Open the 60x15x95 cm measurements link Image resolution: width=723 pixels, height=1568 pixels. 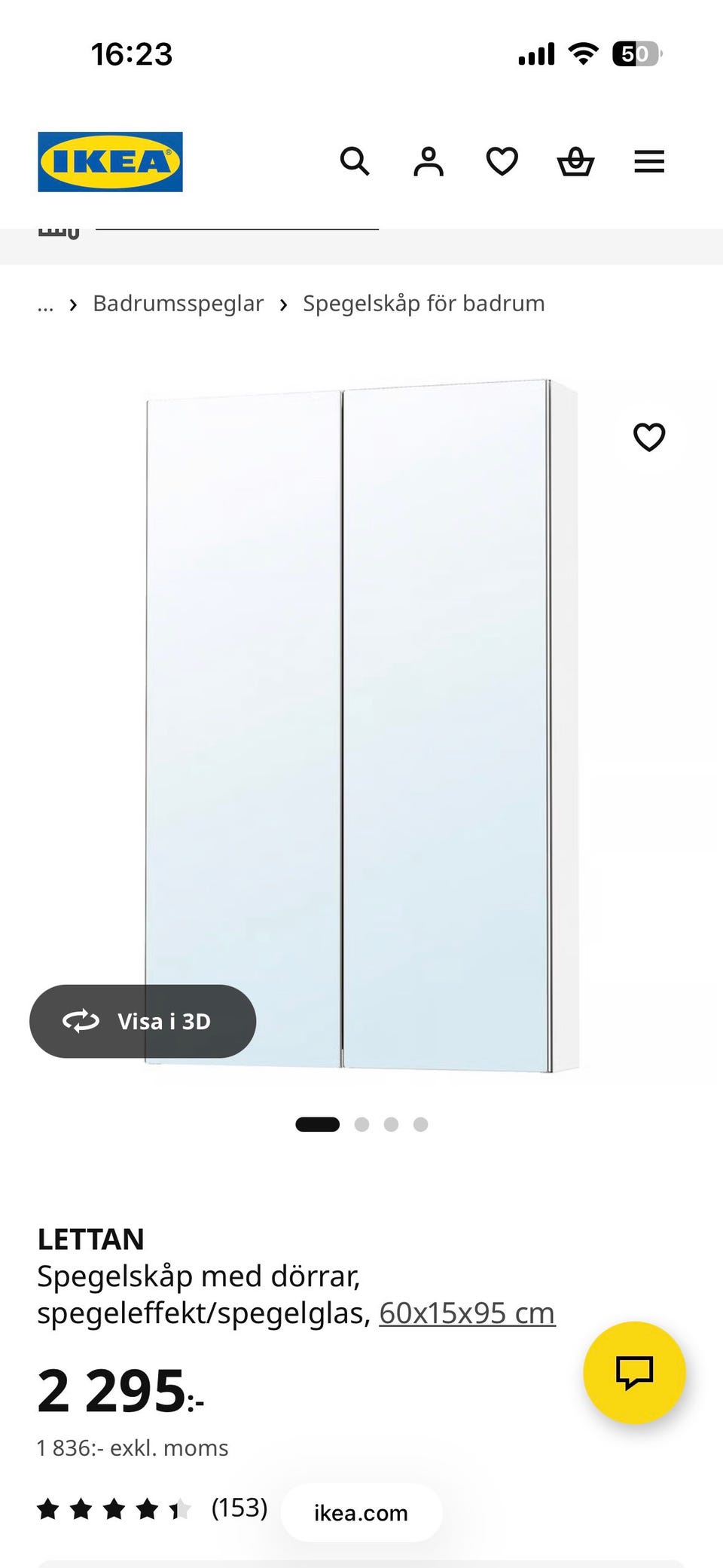point(467,1313)
